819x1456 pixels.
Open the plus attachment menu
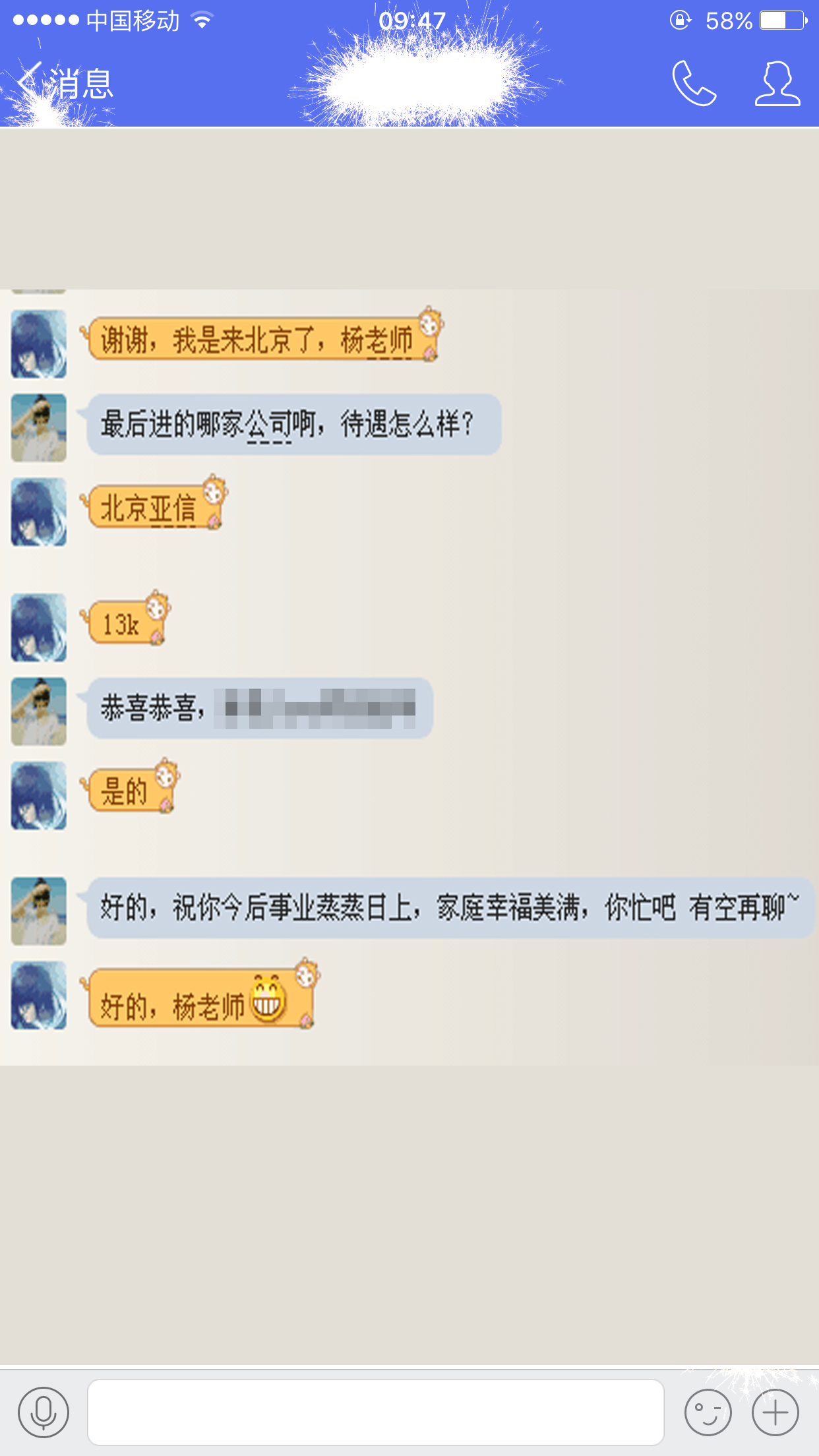(775, 1412)
